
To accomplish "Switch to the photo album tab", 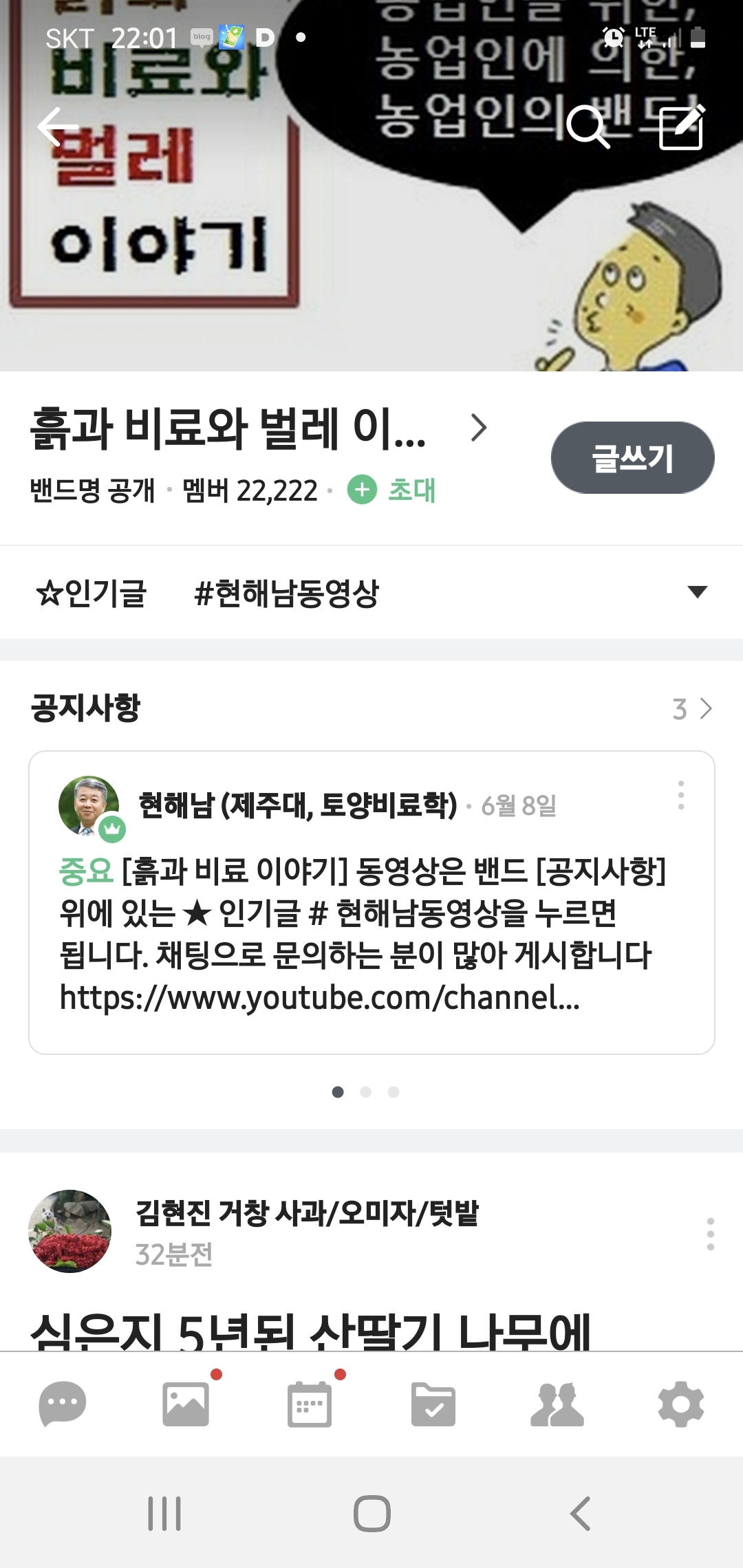I will 186,1404.
